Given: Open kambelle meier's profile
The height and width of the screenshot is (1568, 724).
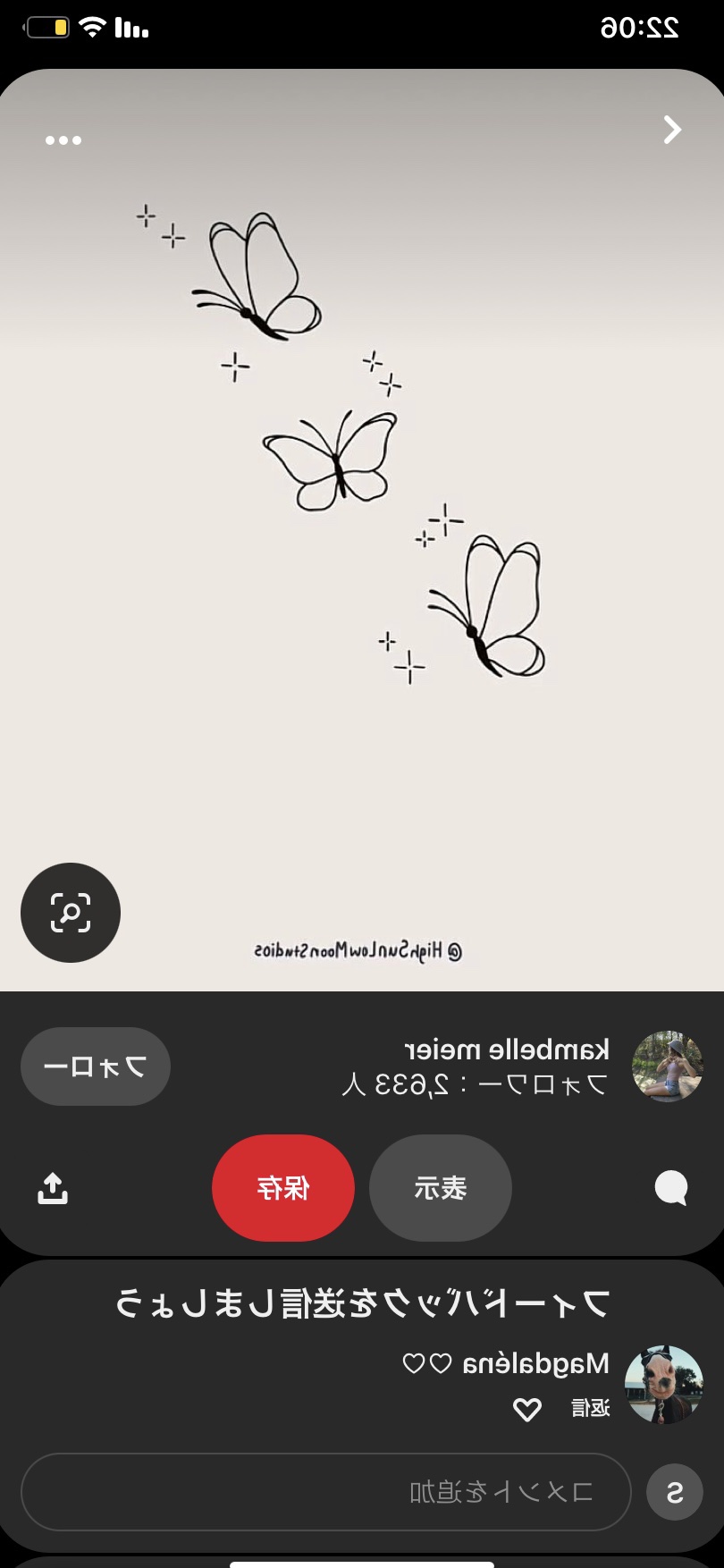Looking at the screenshot, I should pyautogui.click(x=667, y=1066).
